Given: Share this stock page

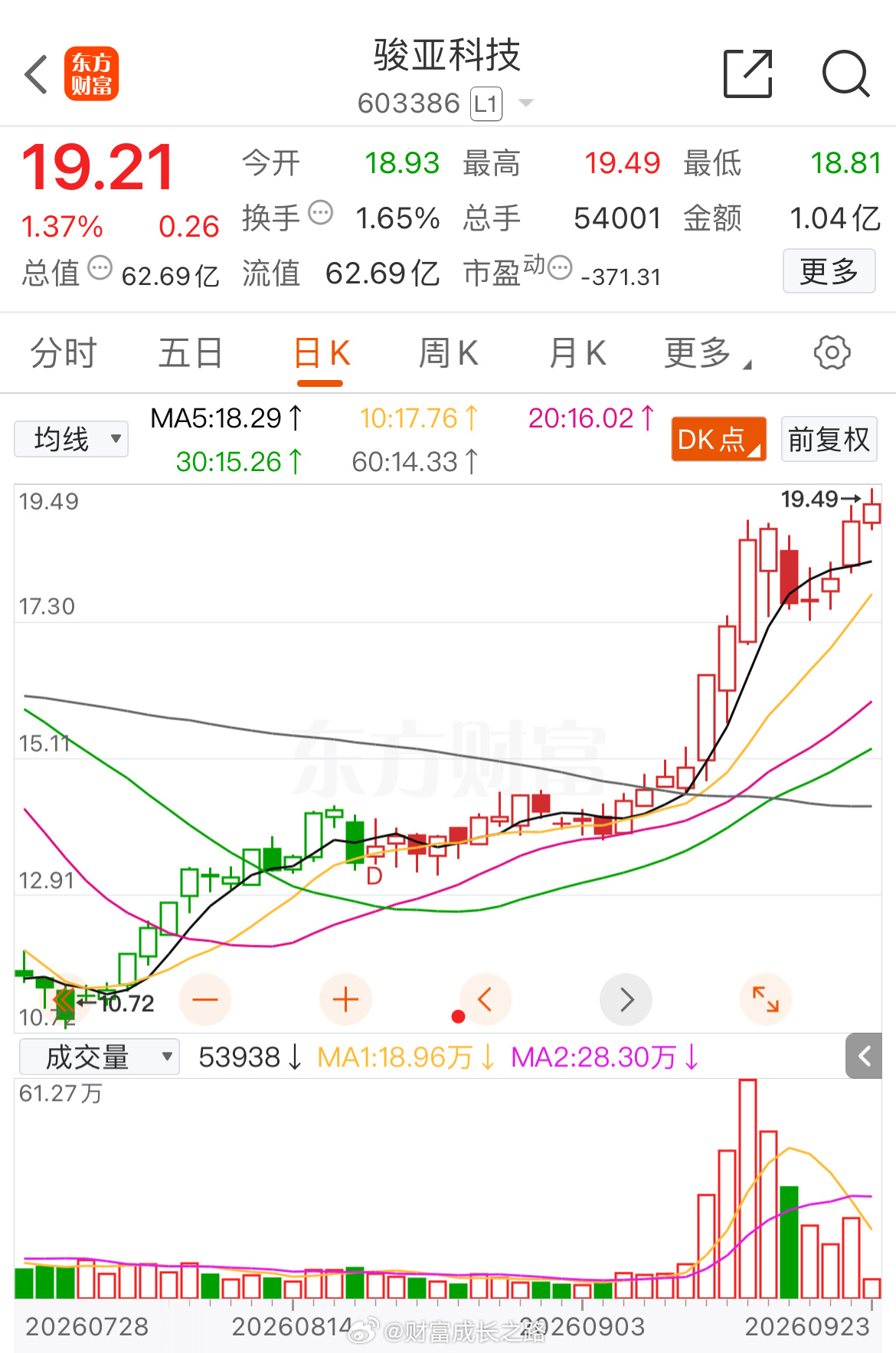Looking at the screenshot, I should [x=748, y=74].
